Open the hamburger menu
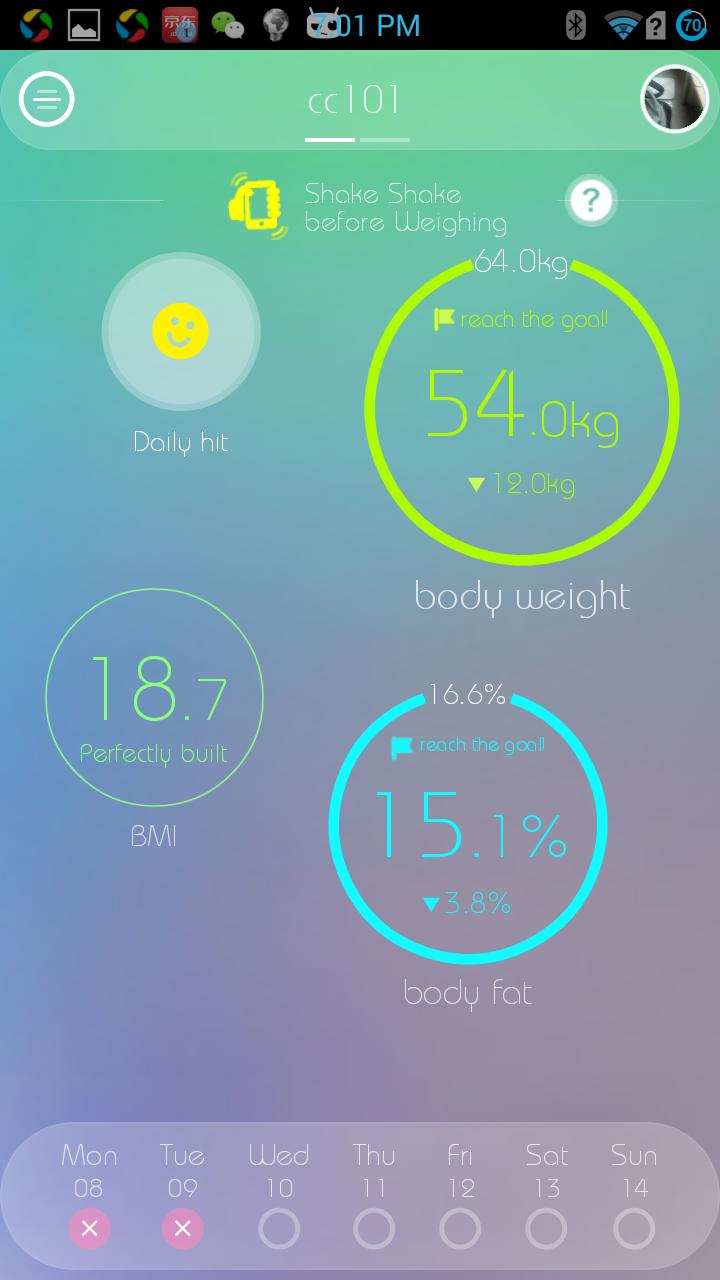 [47, 99]
